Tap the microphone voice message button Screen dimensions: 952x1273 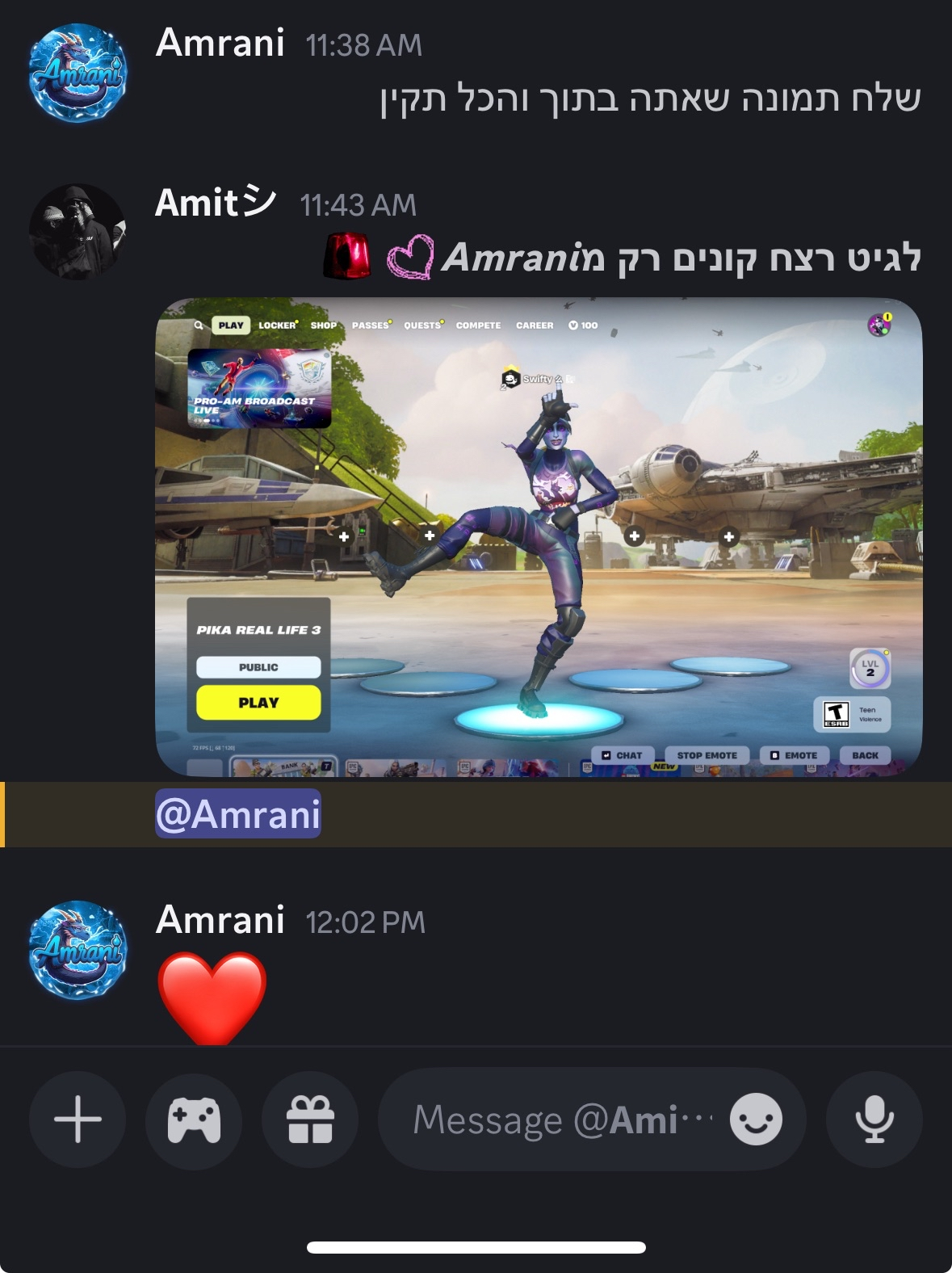tap(874, 1120)
